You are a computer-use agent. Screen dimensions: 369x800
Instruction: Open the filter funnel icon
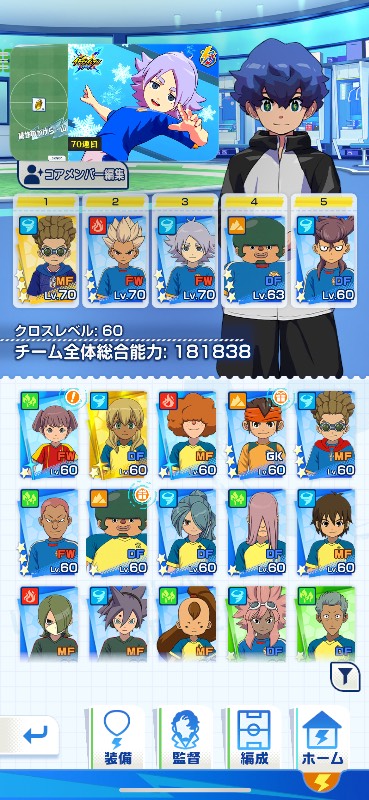[x=346, y=677]
